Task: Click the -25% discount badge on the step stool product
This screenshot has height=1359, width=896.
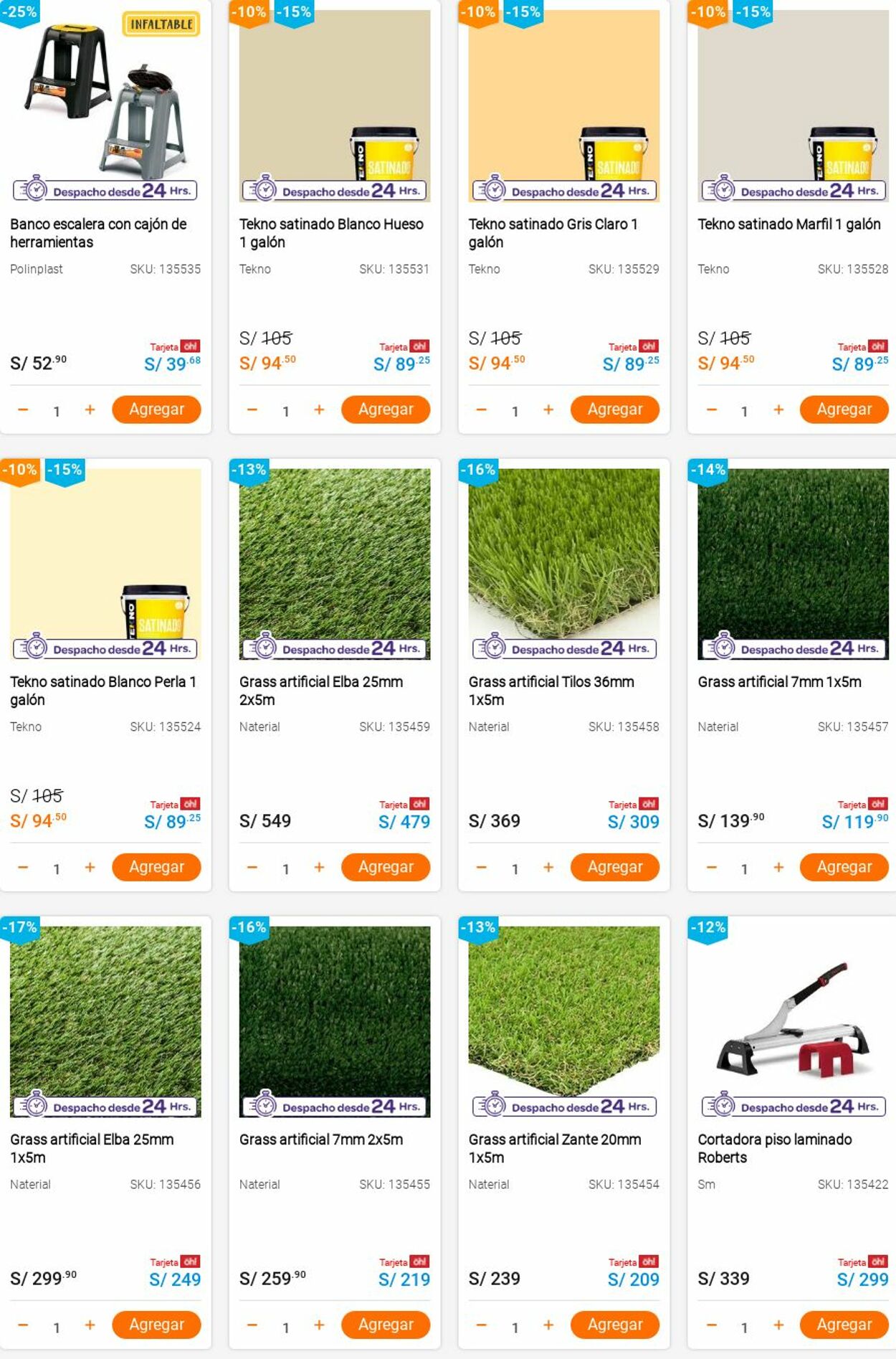Action: 22,11
